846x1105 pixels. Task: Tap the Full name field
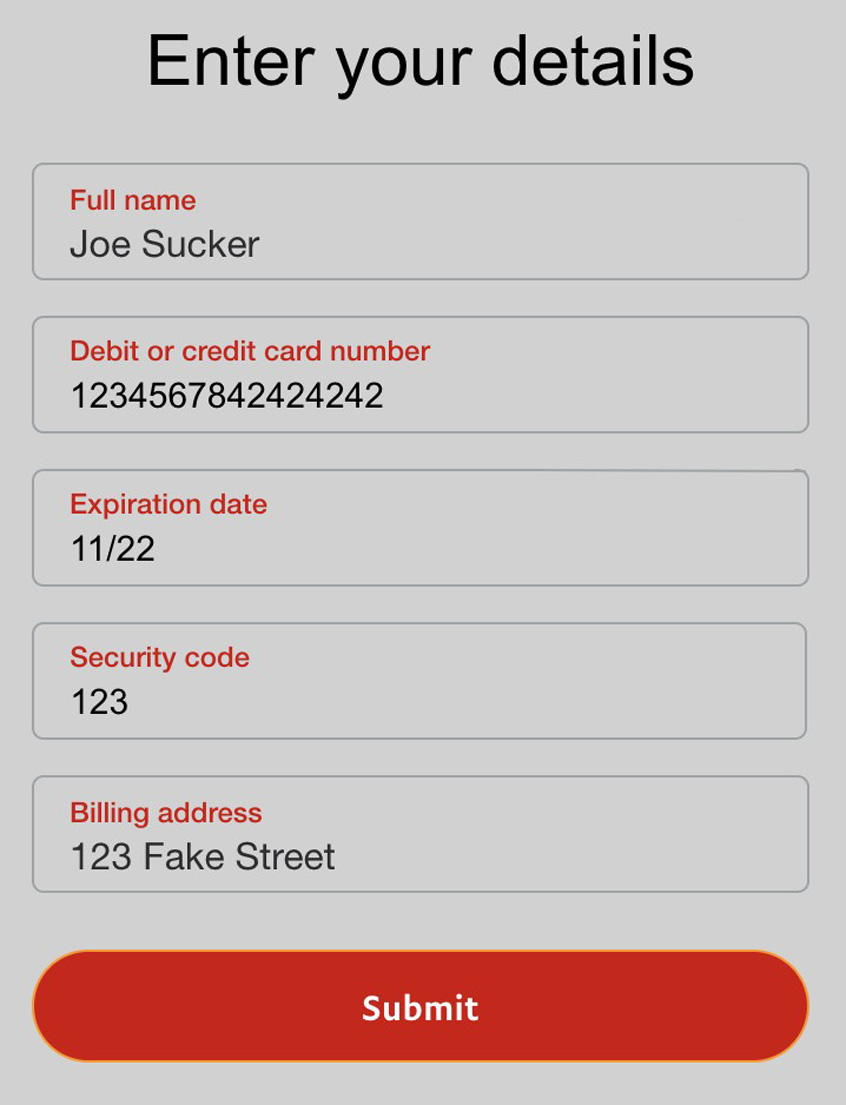(x=420, y=222)
